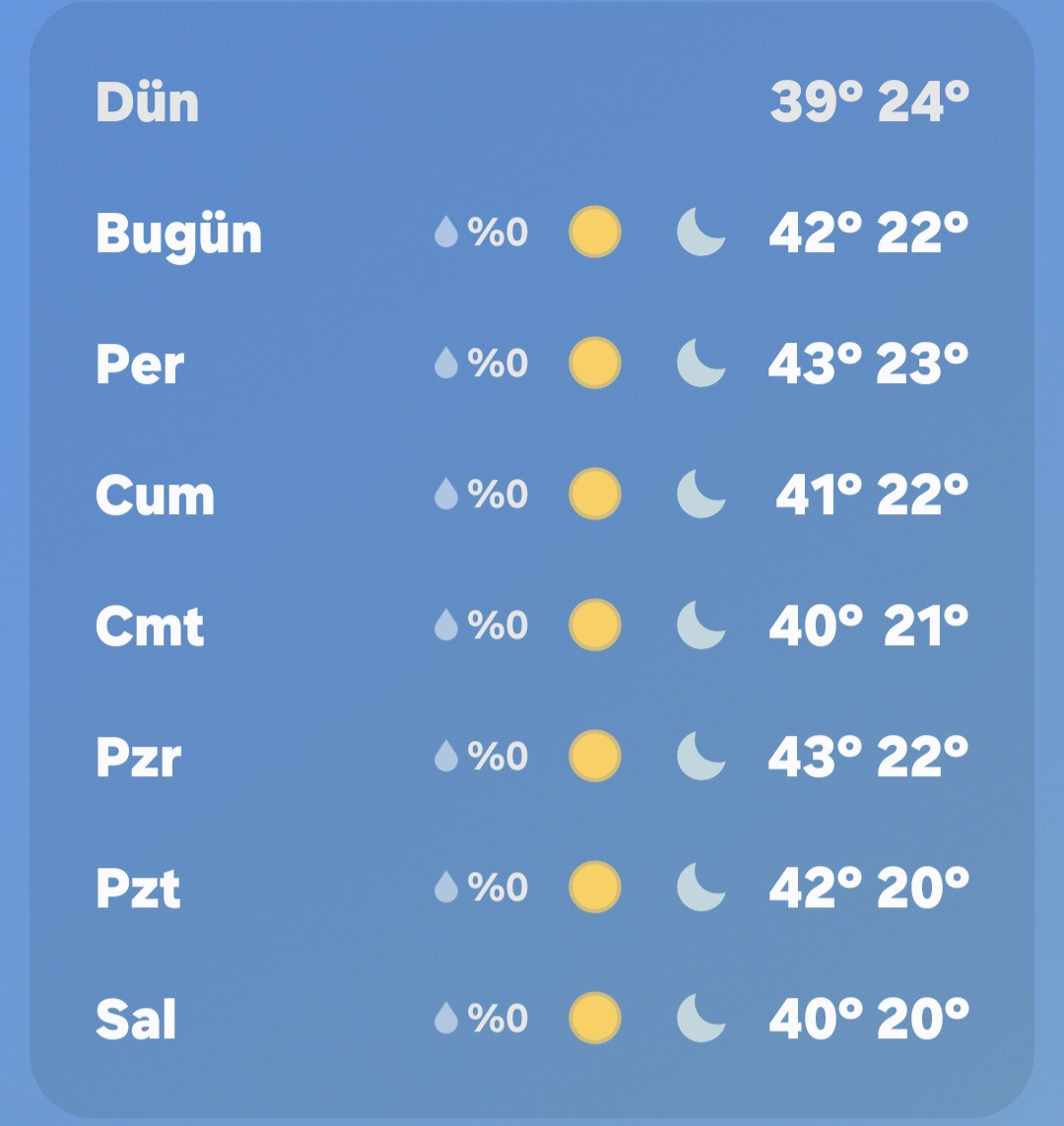
Task: View details for the Cmt row
Action: 532,626
